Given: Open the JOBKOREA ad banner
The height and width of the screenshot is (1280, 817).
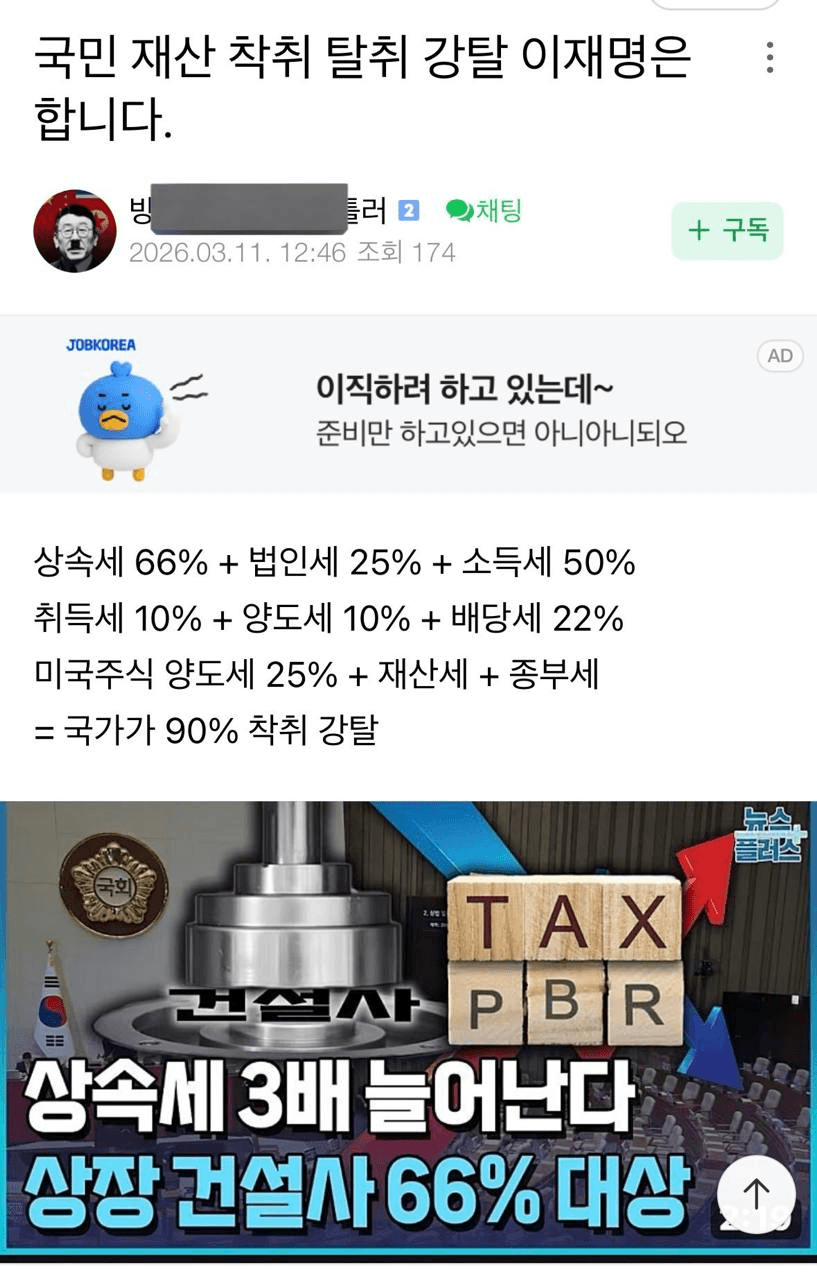Looking at the screenshot, I should [x=408, y=404].
